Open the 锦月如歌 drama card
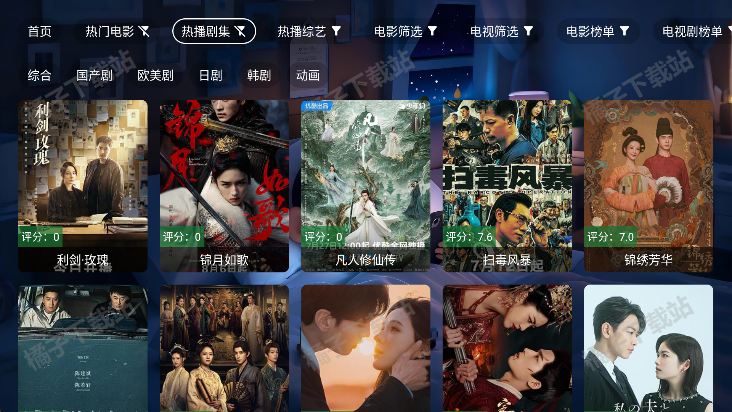 click(224, 185)
